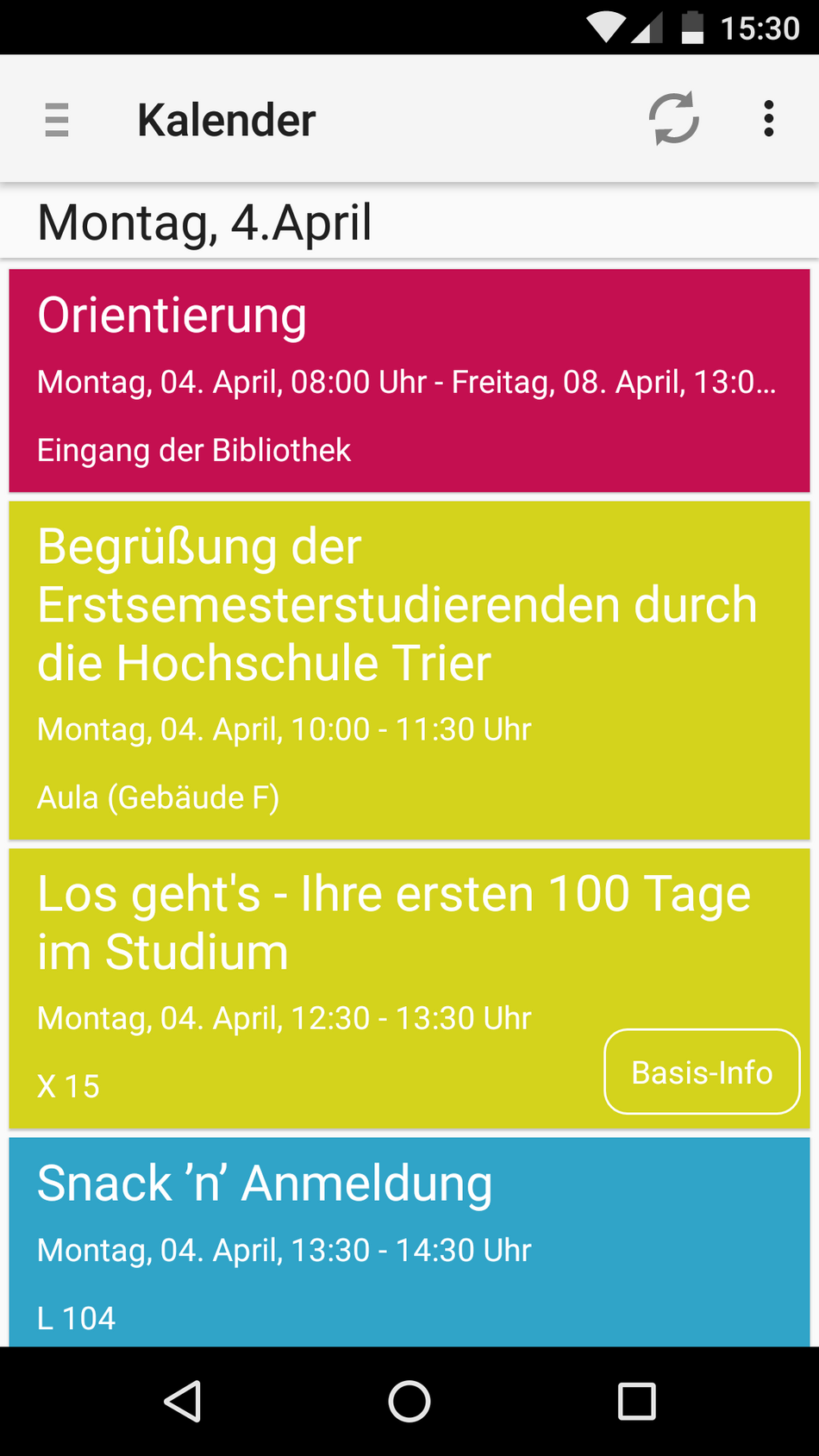Refresh the calendar with the sync icon
The height and width of the screenshot is (1456, 819).
point(673,118)
